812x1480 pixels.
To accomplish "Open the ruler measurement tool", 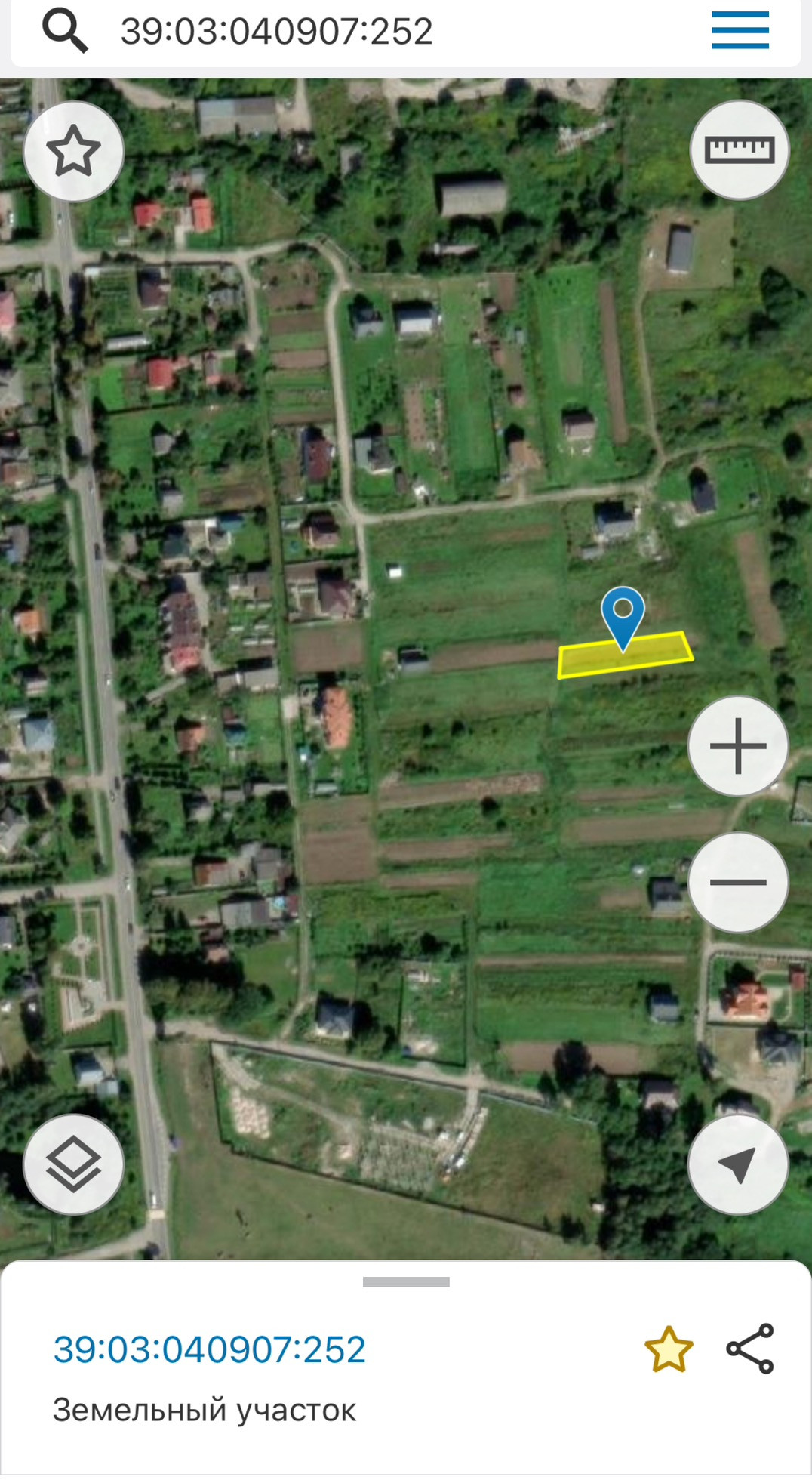I will click(739, 150).
